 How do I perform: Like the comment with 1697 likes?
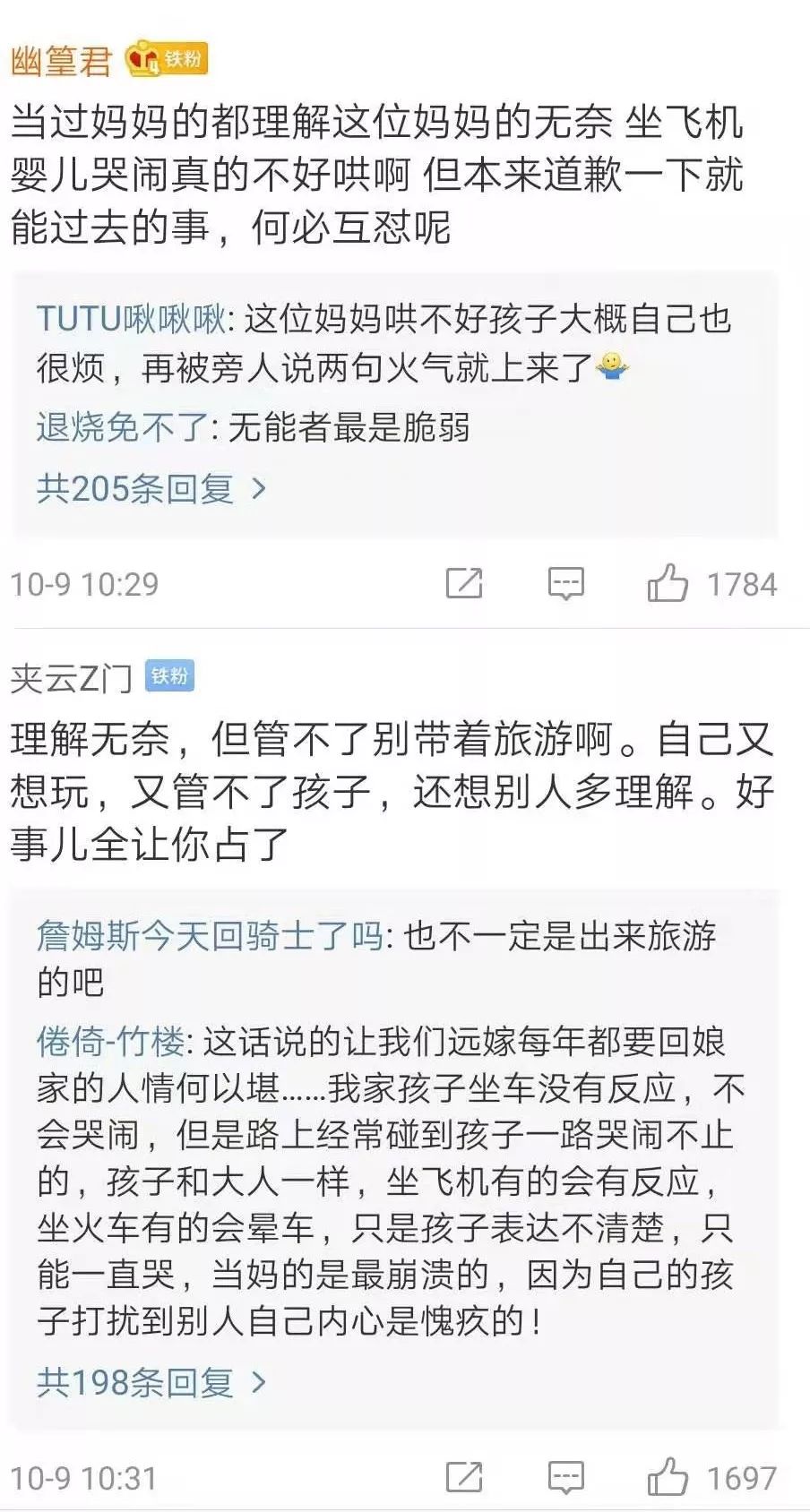click(668, 1478)
